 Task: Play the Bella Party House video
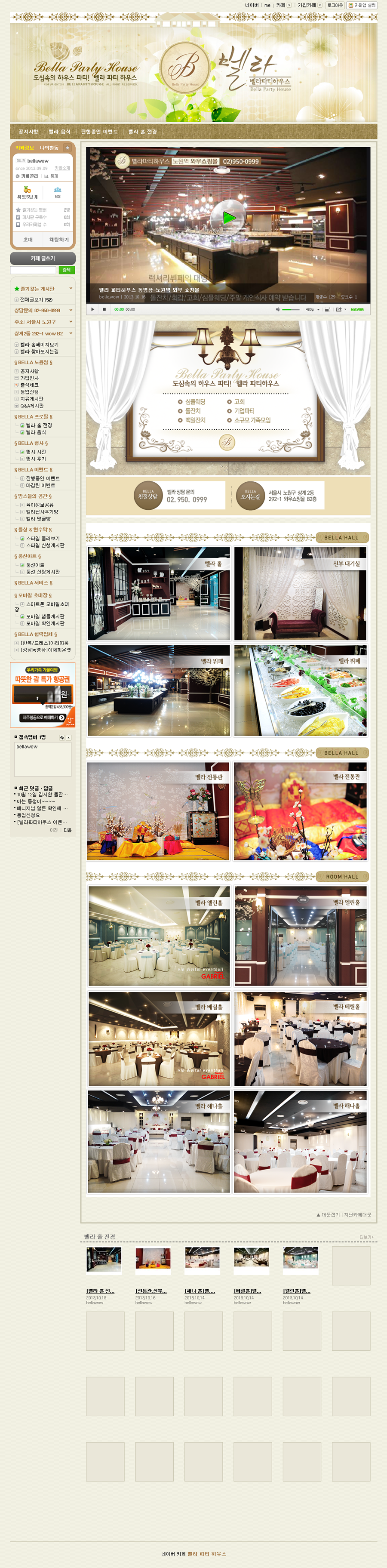(x=228, y=217)
